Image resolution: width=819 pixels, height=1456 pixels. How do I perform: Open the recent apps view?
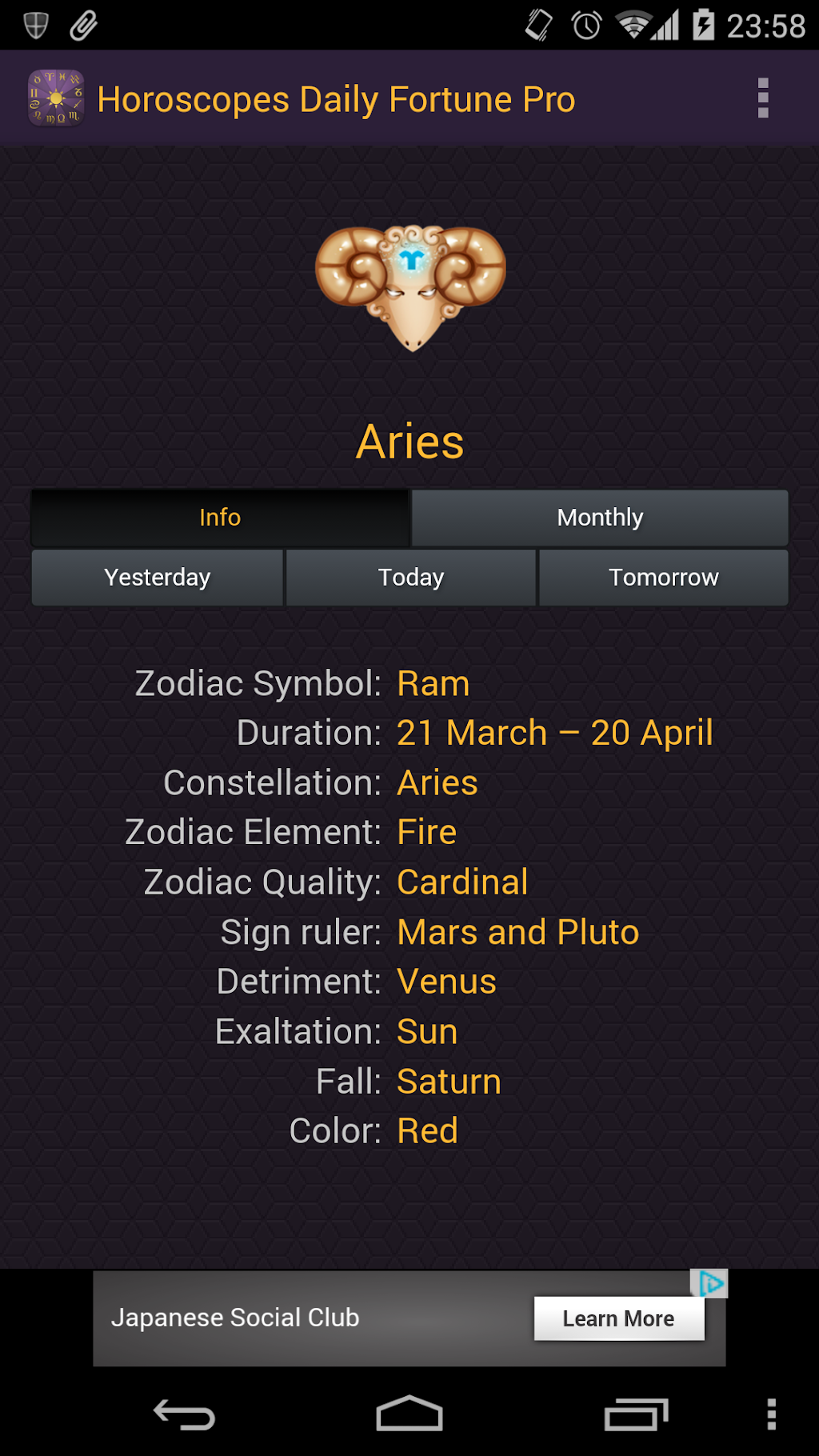636,1414
